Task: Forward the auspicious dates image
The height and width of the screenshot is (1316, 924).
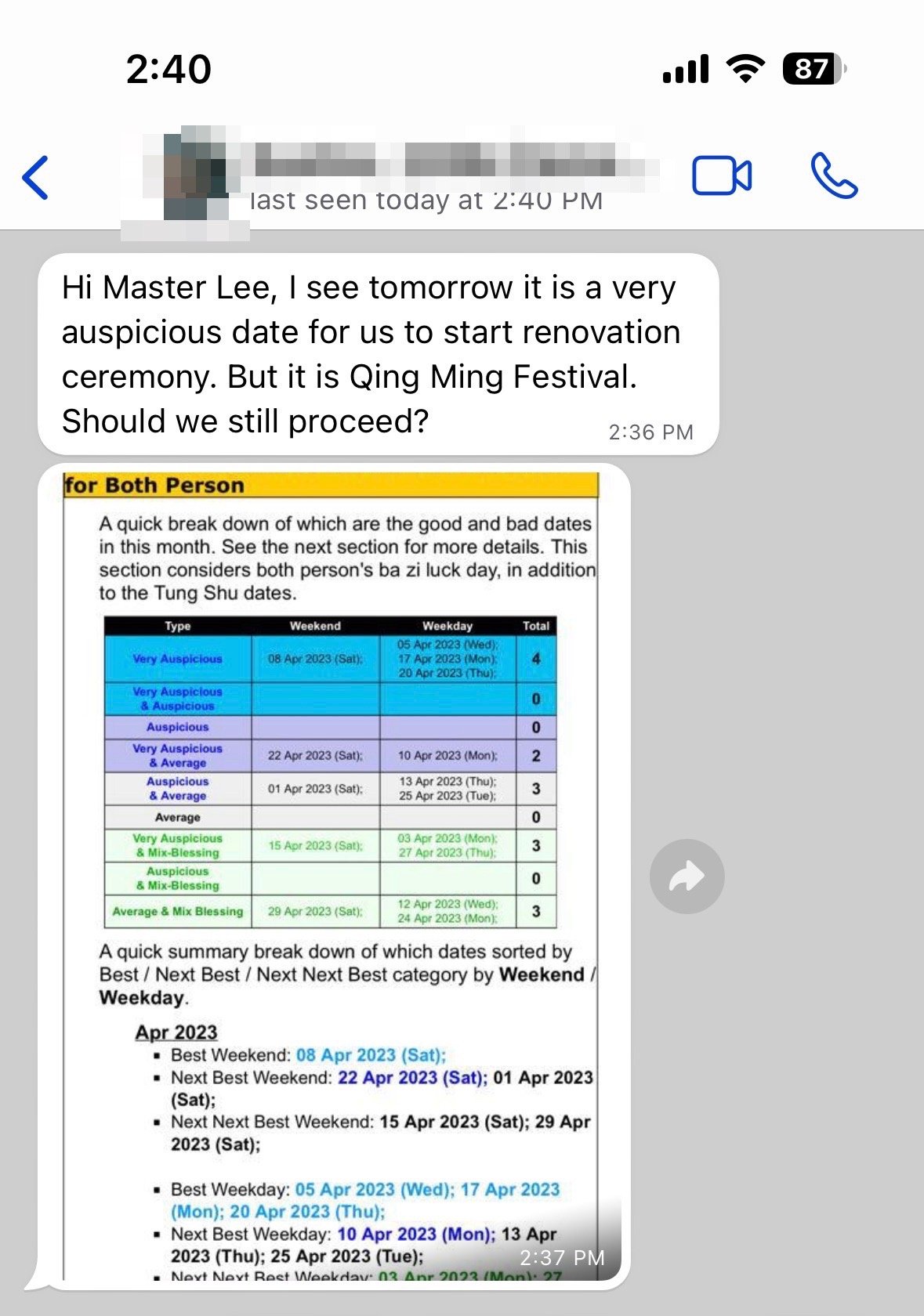Action: [687, 876]
